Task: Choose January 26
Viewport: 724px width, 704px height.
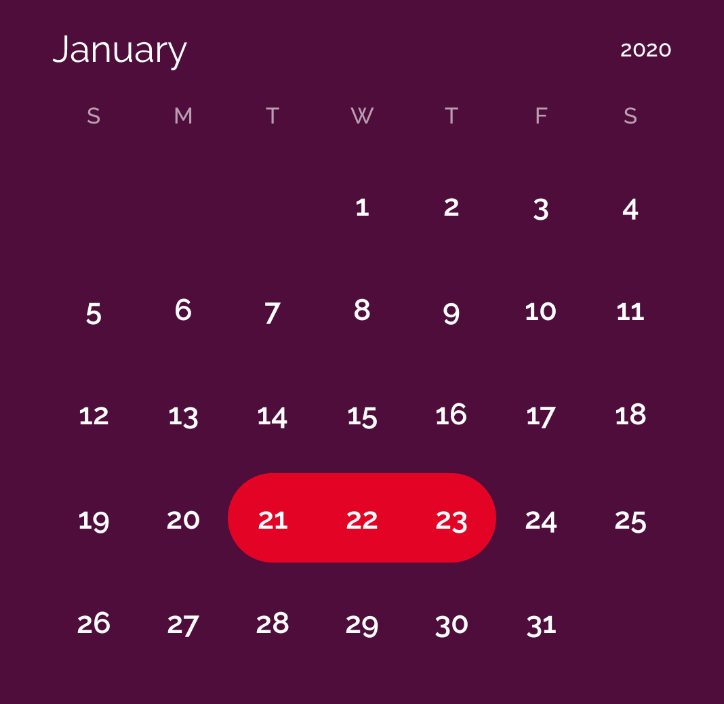Action: coord(94,624)
